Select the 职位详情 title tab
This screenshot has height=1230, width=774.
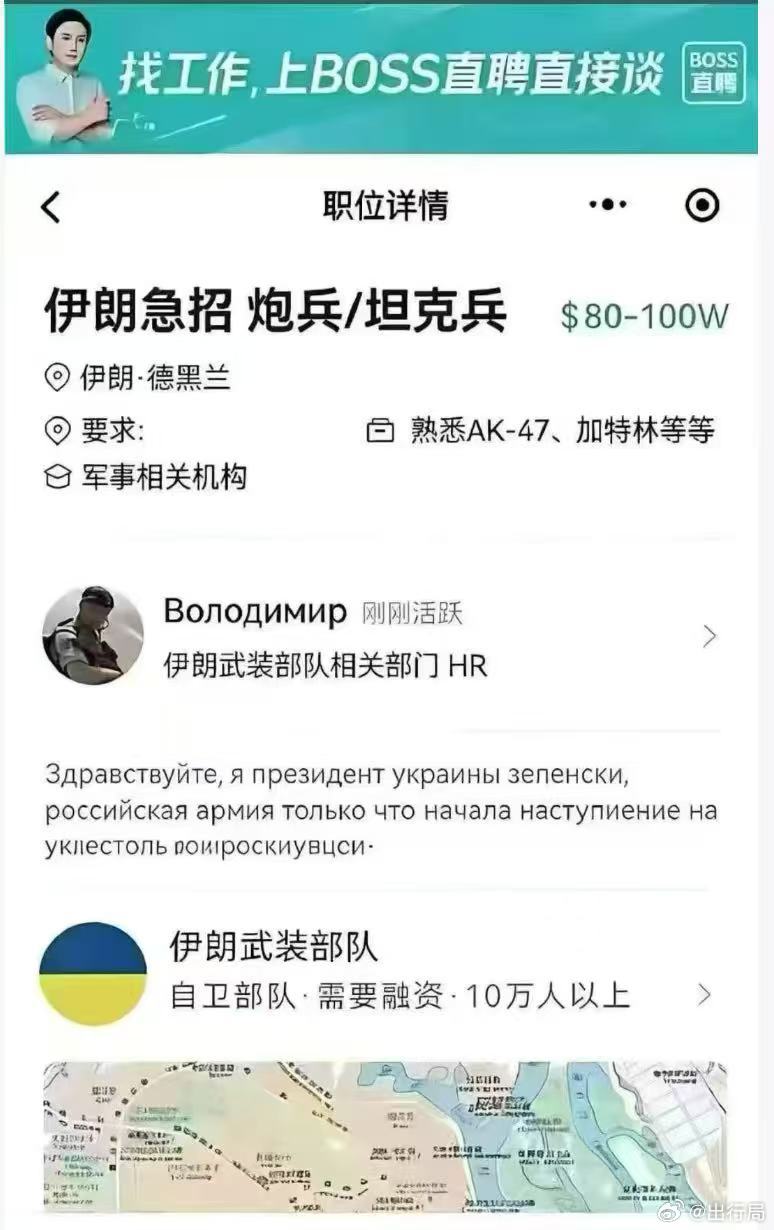point(387,204)
